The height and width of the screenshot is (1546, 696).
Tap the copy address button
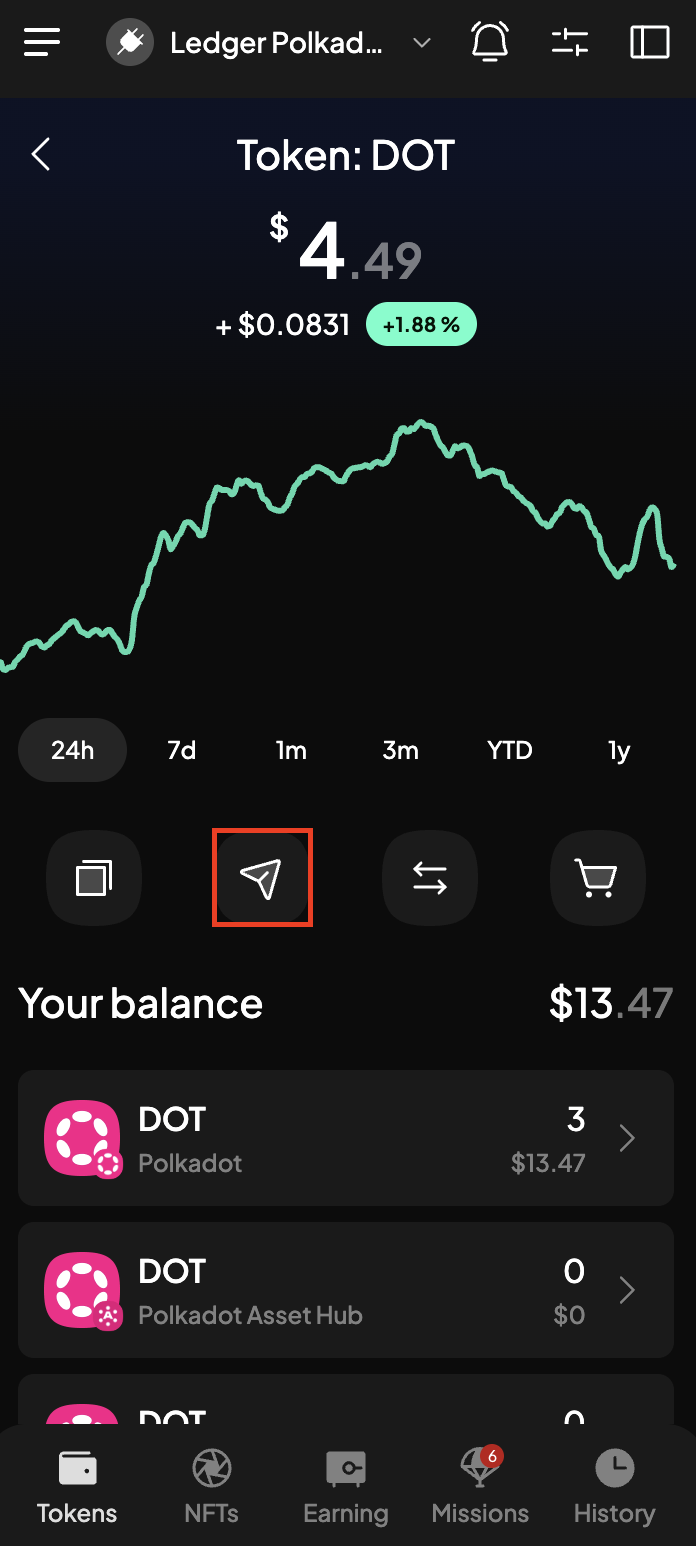point(94,878)
